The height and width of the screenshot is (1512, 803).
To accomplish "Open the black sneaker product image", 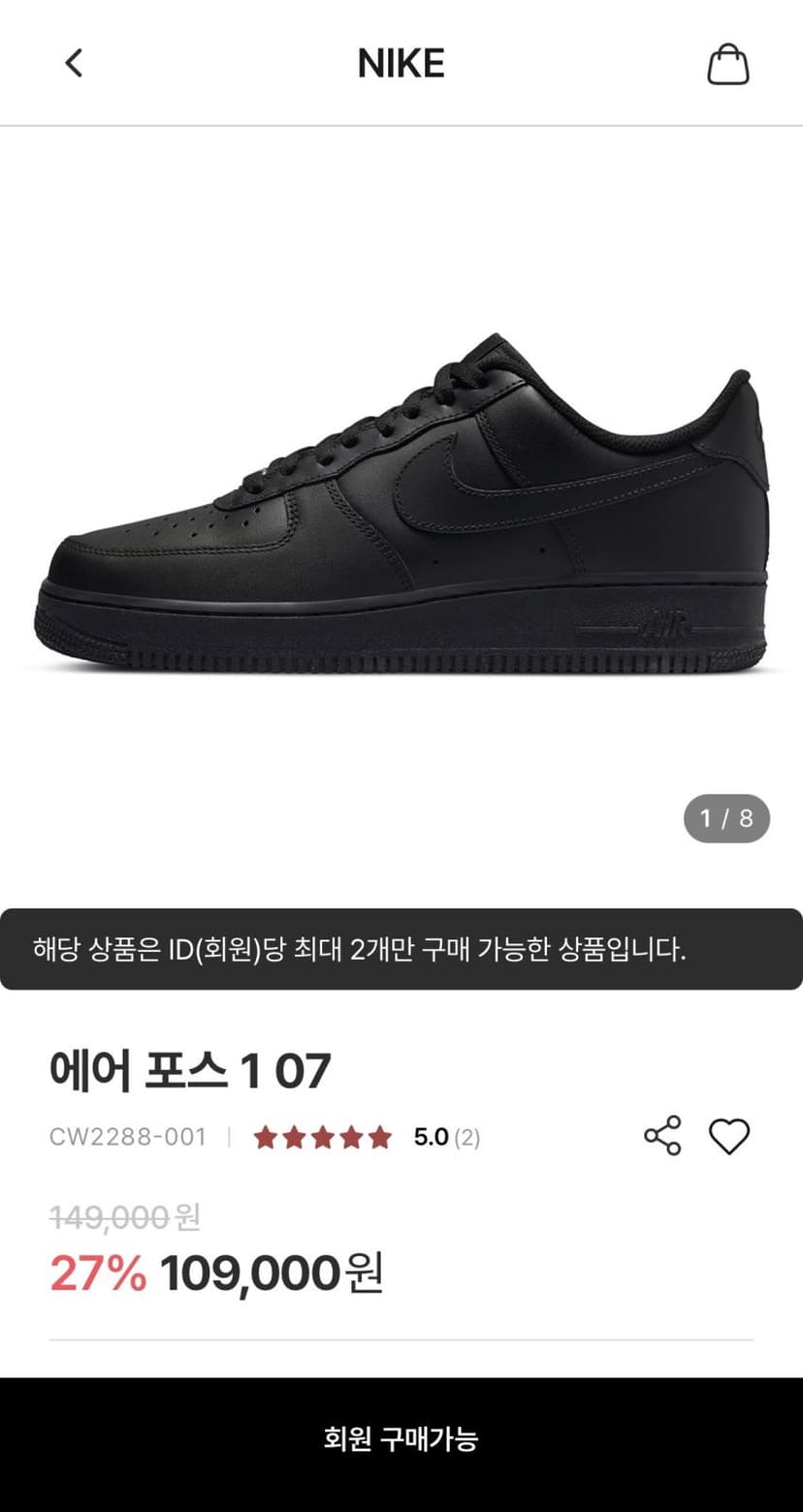I will point(401,504).
